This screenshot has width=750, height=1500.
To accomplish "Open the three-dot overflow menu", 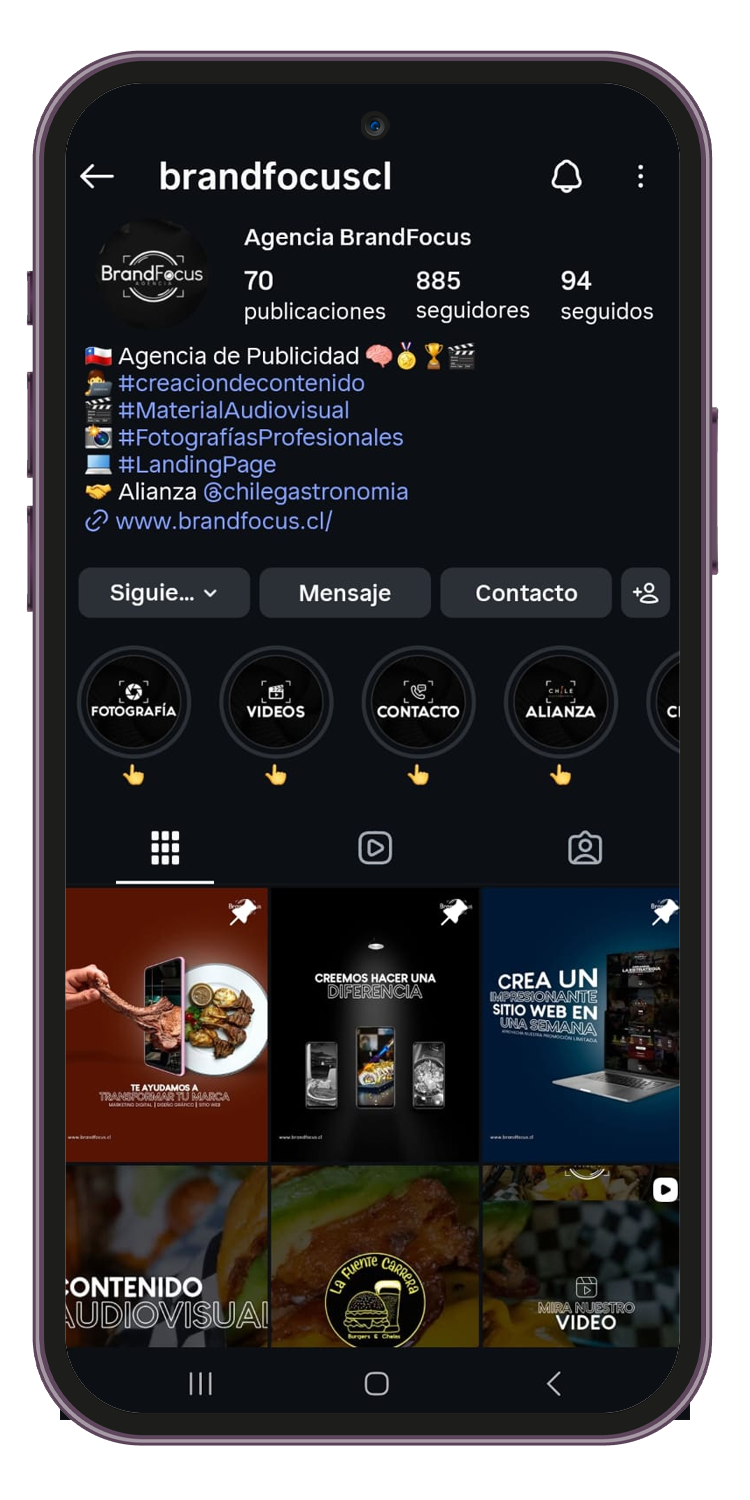I will coord(640,177).
